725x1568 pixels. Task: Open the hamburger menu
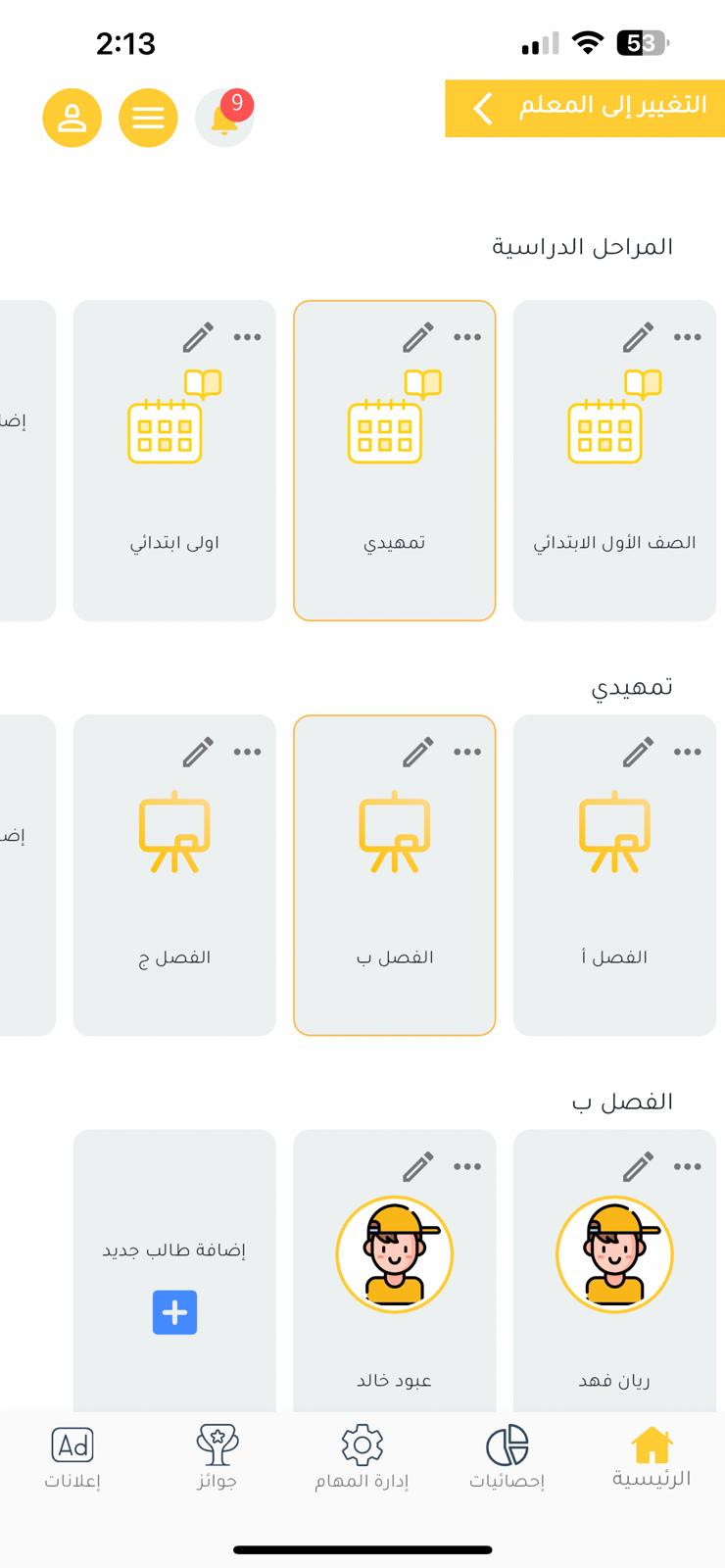point(148,119)
